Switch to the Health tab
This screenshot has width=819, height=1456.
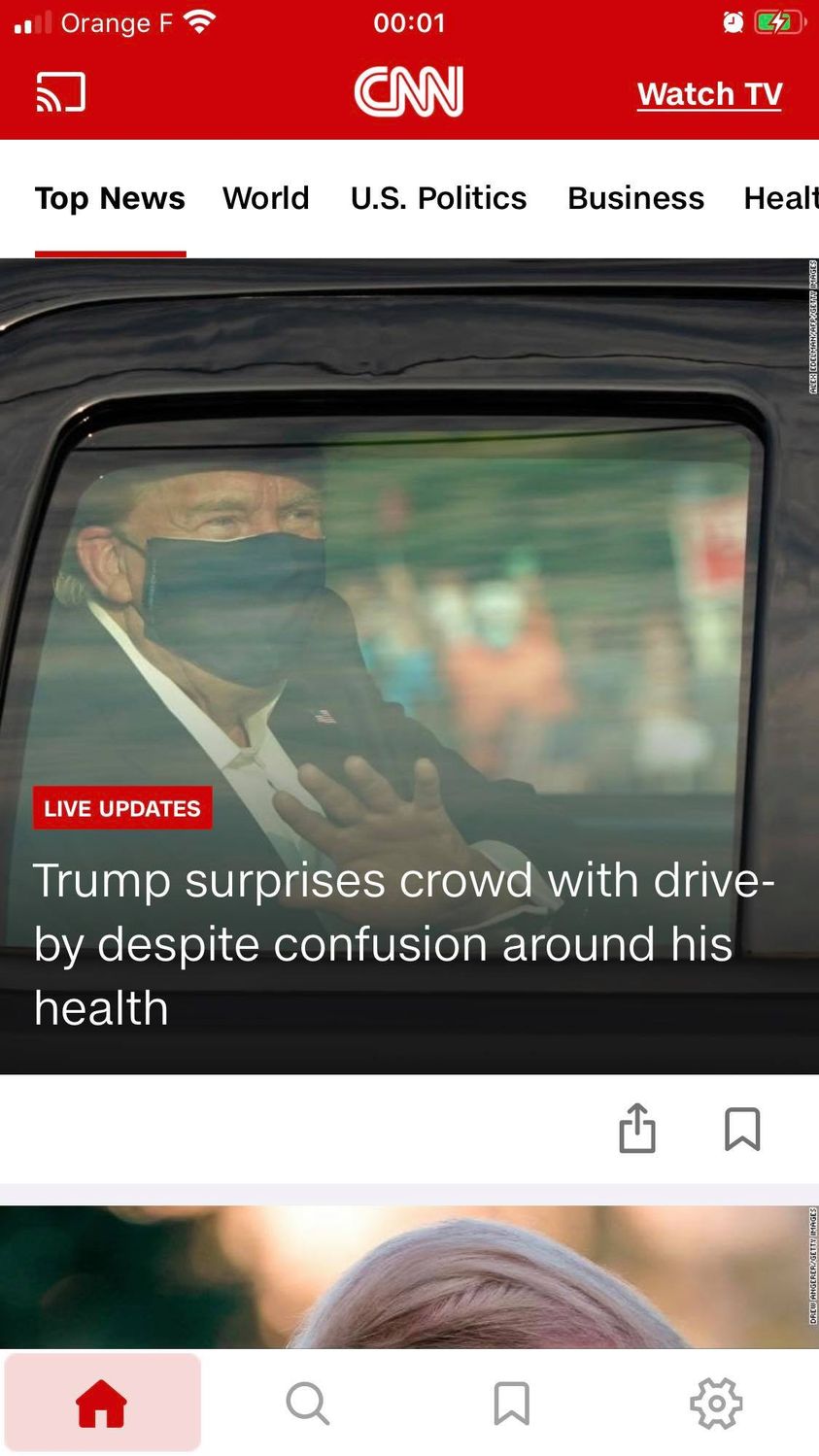click(x=781, y=198)
